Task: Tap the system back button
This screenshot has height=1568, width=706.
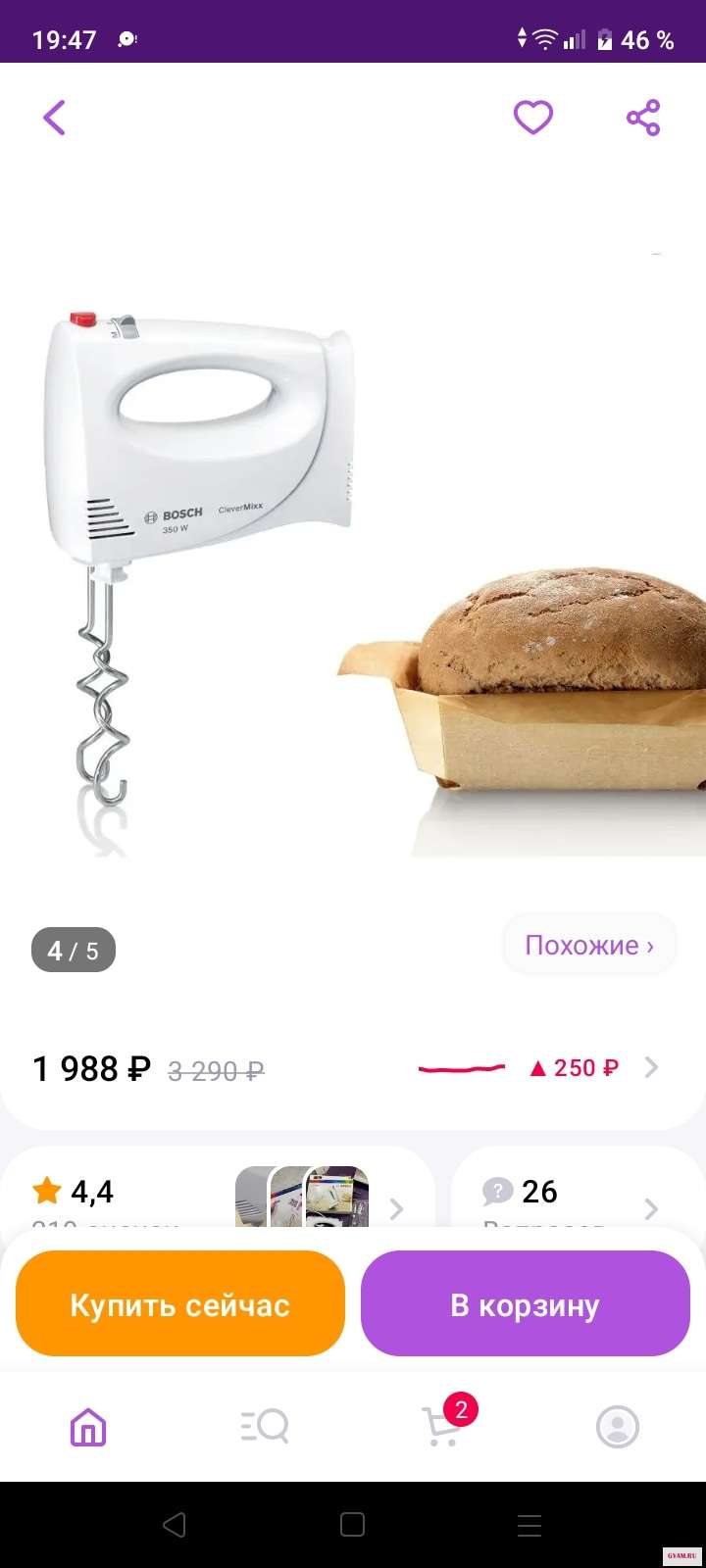Action: tap(175, 1525)
